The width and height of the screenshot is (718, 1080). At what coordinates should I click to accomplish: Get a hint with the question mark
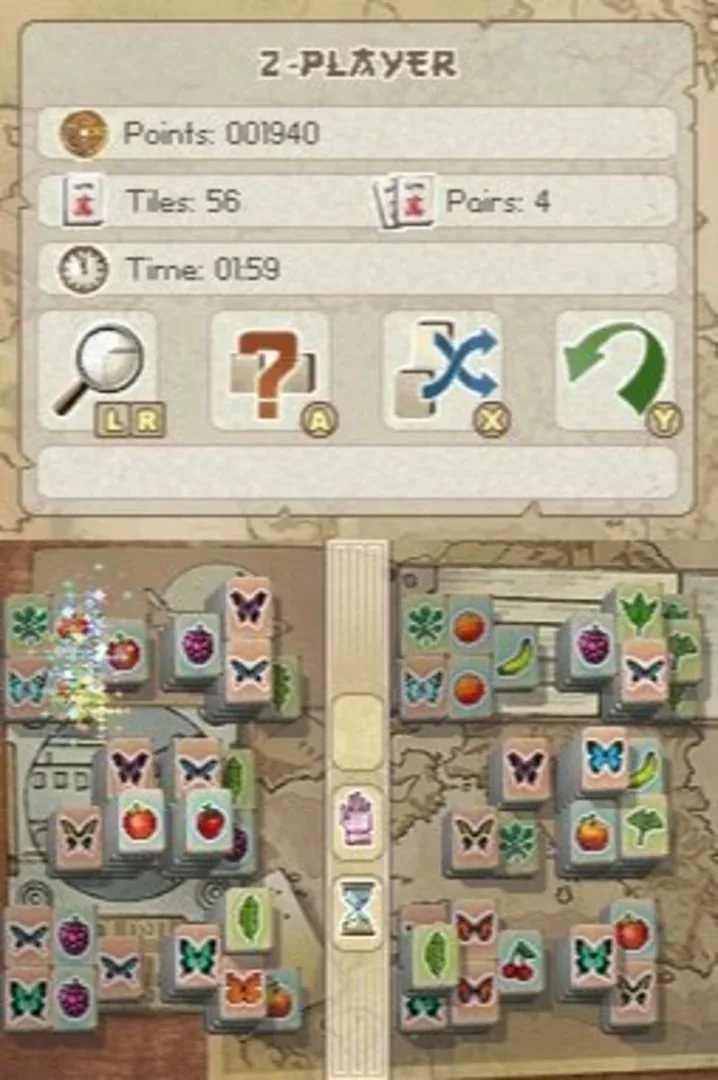coord(271,370)
